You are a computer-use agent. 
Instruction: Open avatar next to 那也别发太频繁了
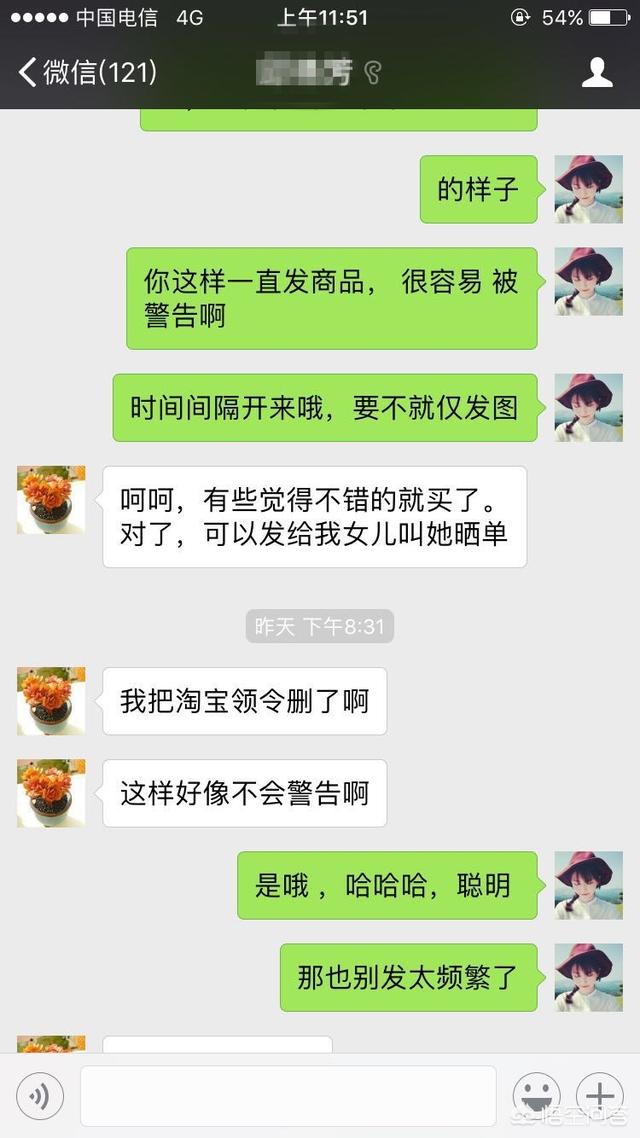click(588, 978)
